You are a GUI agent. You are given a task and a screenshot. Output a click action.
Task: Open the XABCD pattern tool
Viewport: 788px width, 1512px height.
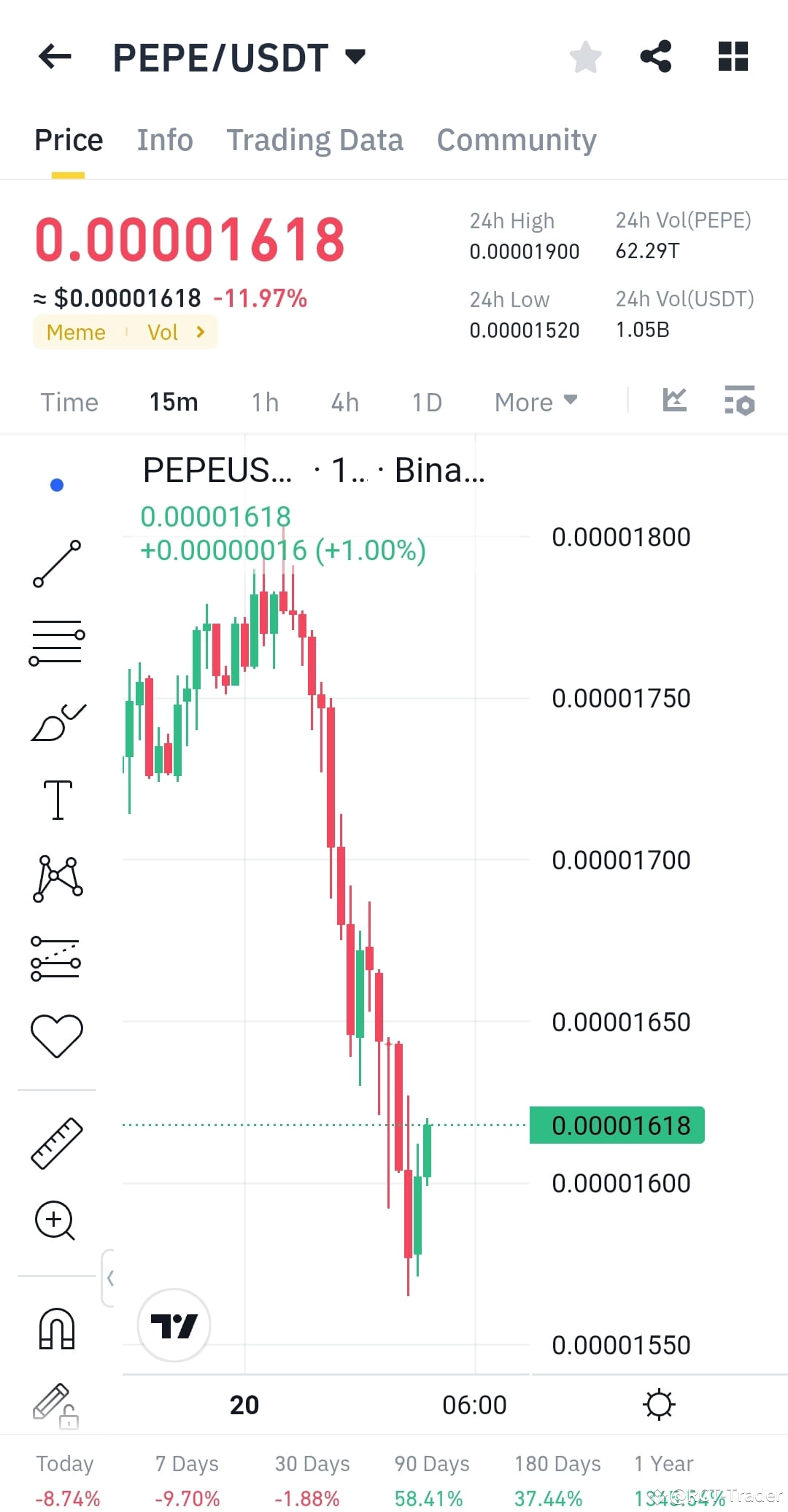[x=57, y=879]
